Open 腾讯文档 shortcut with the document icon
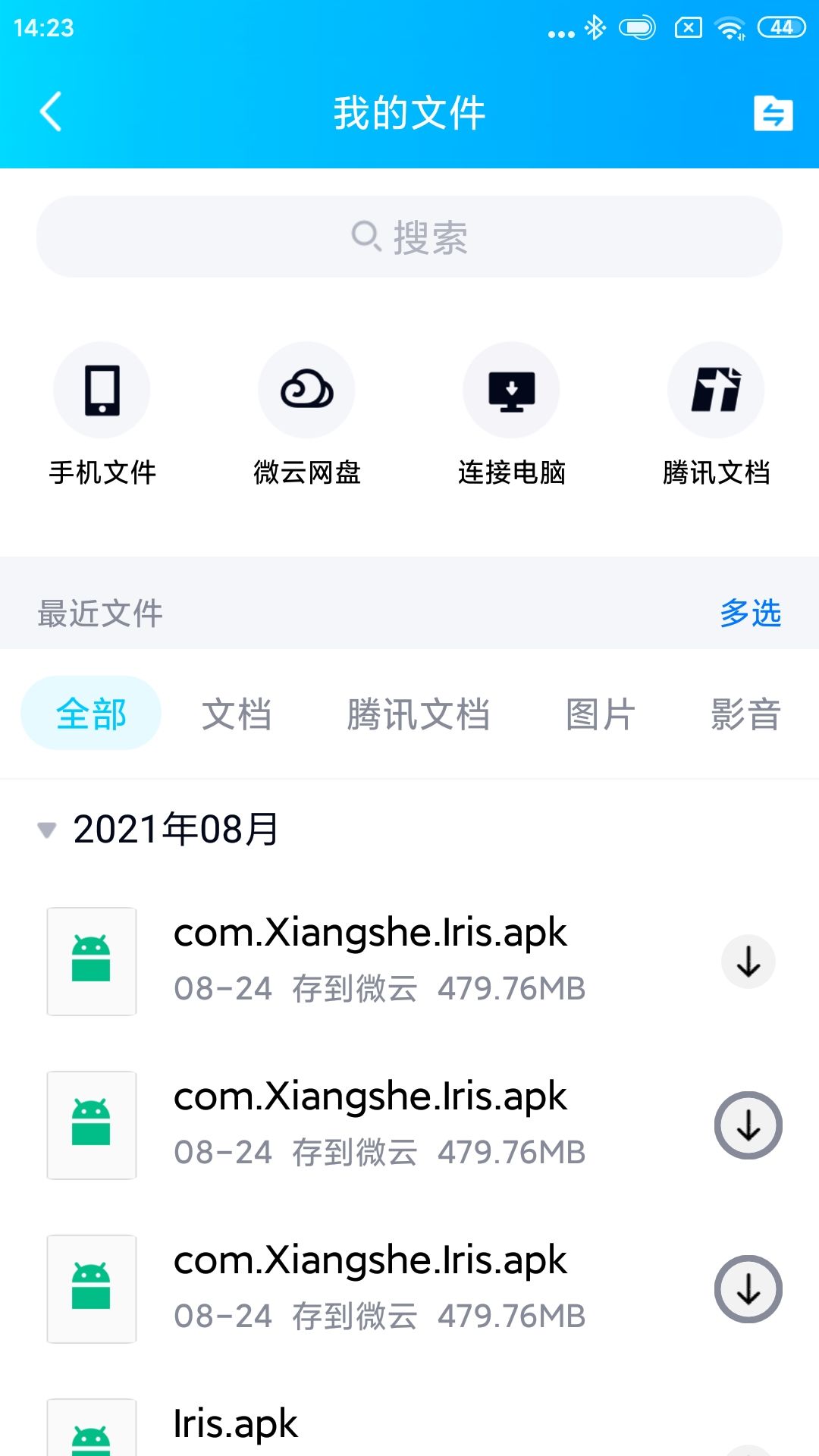This screenshot has height=1456, width=819. [716, 414]
